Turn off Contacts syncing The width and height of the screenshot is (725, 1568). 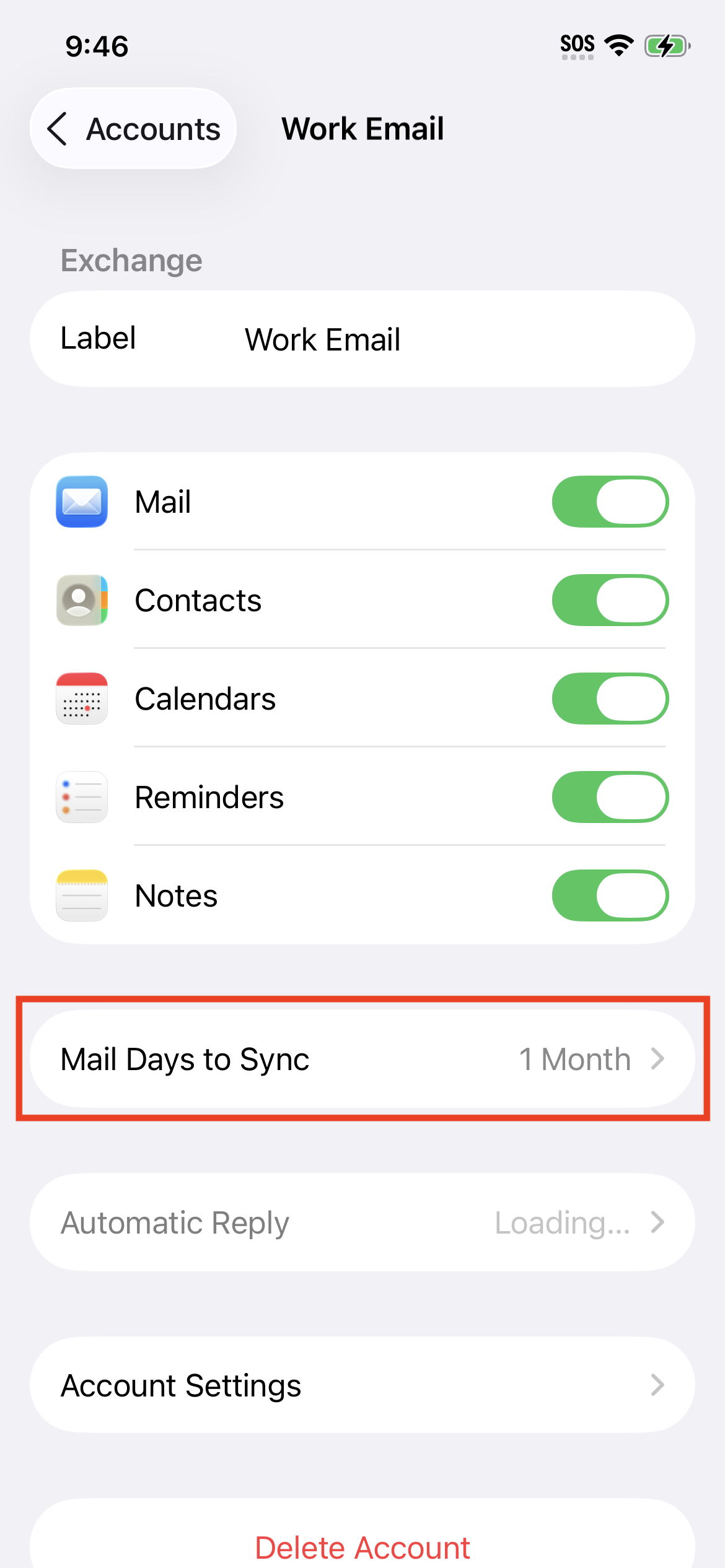point(610,600)
